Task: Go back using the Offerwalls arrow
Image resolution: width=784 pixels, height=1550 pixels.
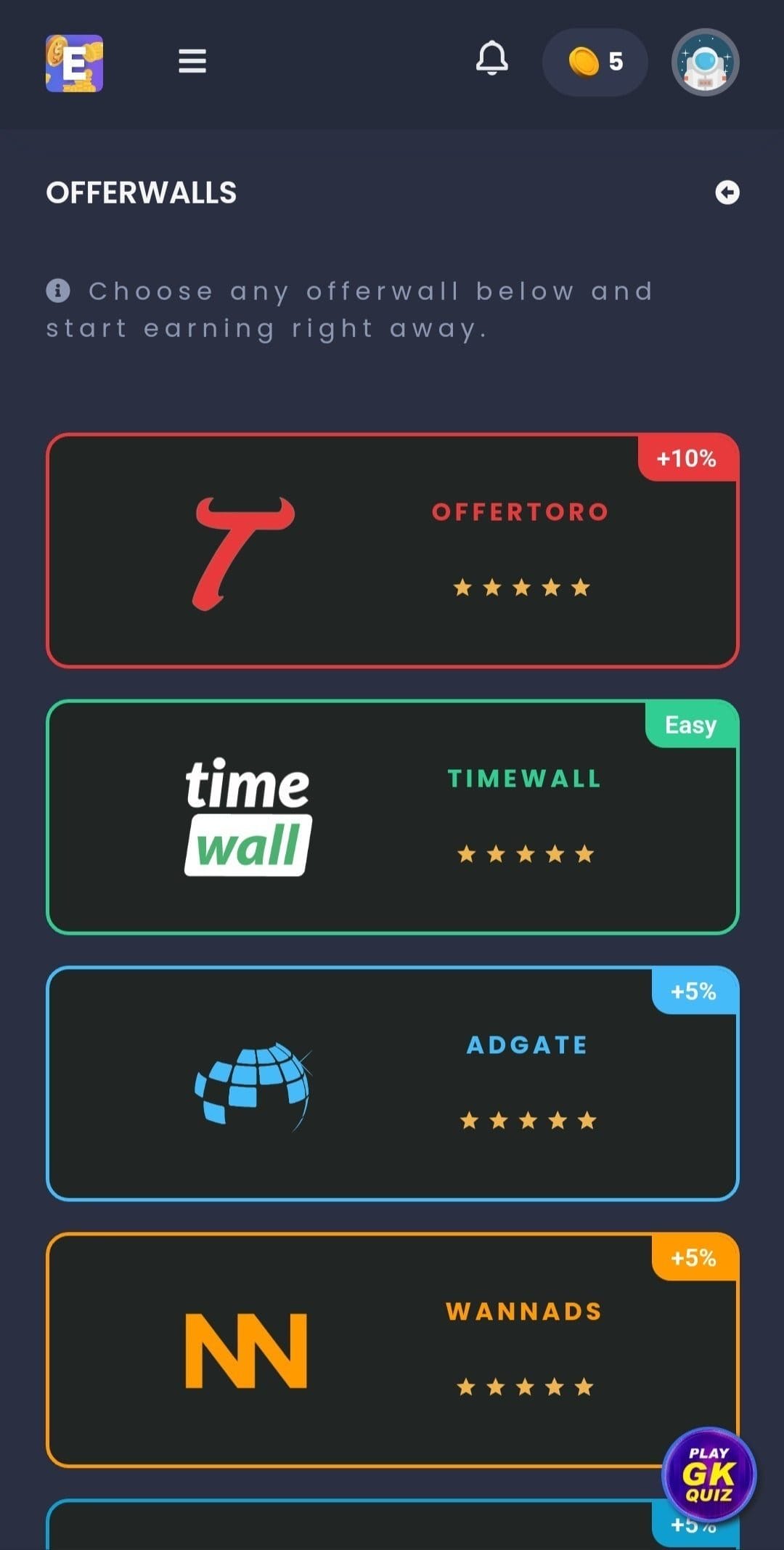Action: pyautogui.click(x=727, y=192)
